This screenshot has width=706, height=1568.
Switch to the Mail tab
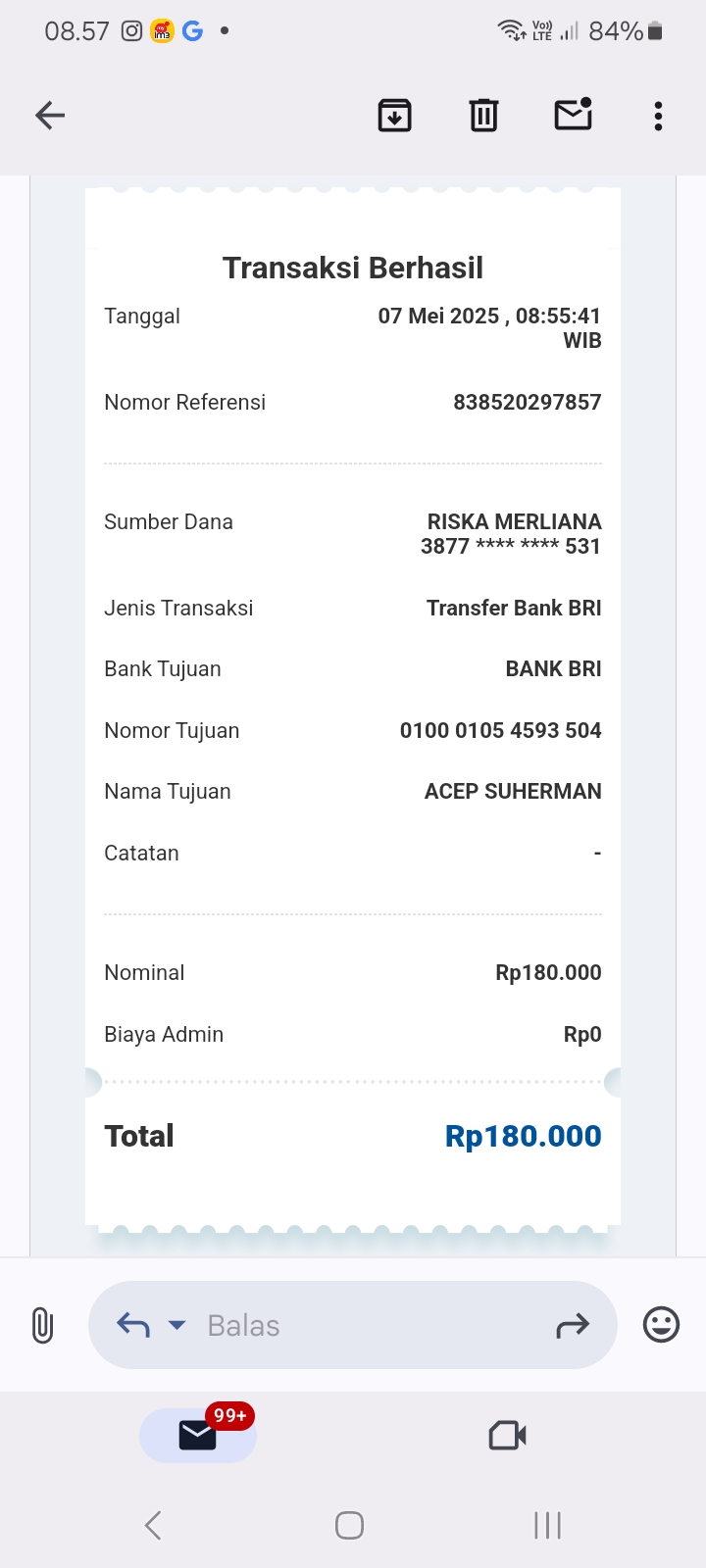[198, 1436]
